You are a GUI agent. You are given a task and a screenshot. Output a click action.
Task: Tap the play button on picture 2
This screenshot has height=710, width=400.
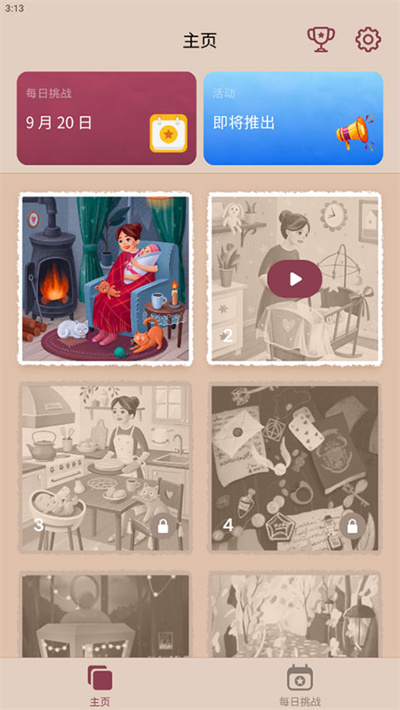pyautogui.click(x=294, y=279)
